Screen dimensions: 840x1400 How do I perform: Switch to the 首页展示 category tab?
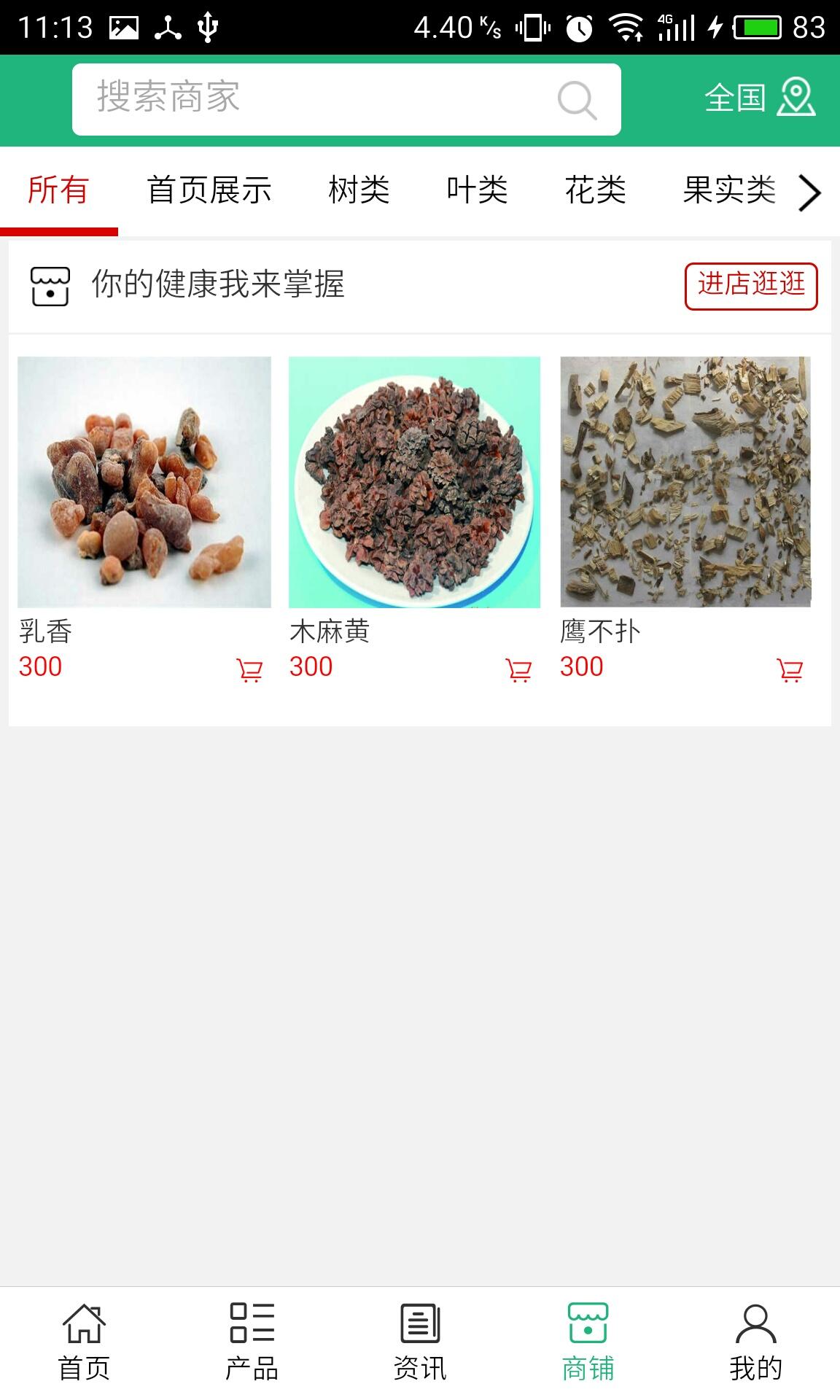coord(209,190)
